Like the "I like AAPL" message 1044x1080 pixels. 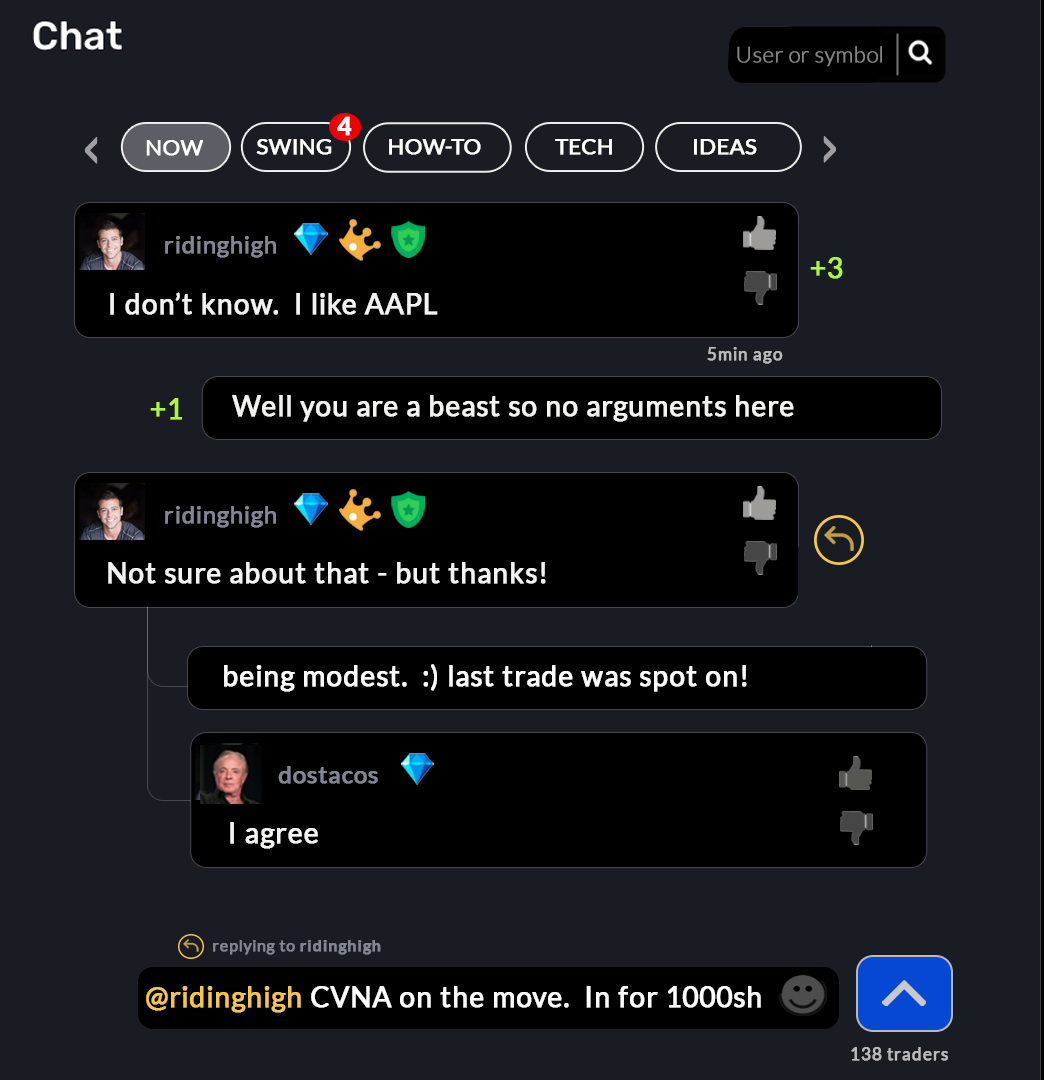[760, 233]
